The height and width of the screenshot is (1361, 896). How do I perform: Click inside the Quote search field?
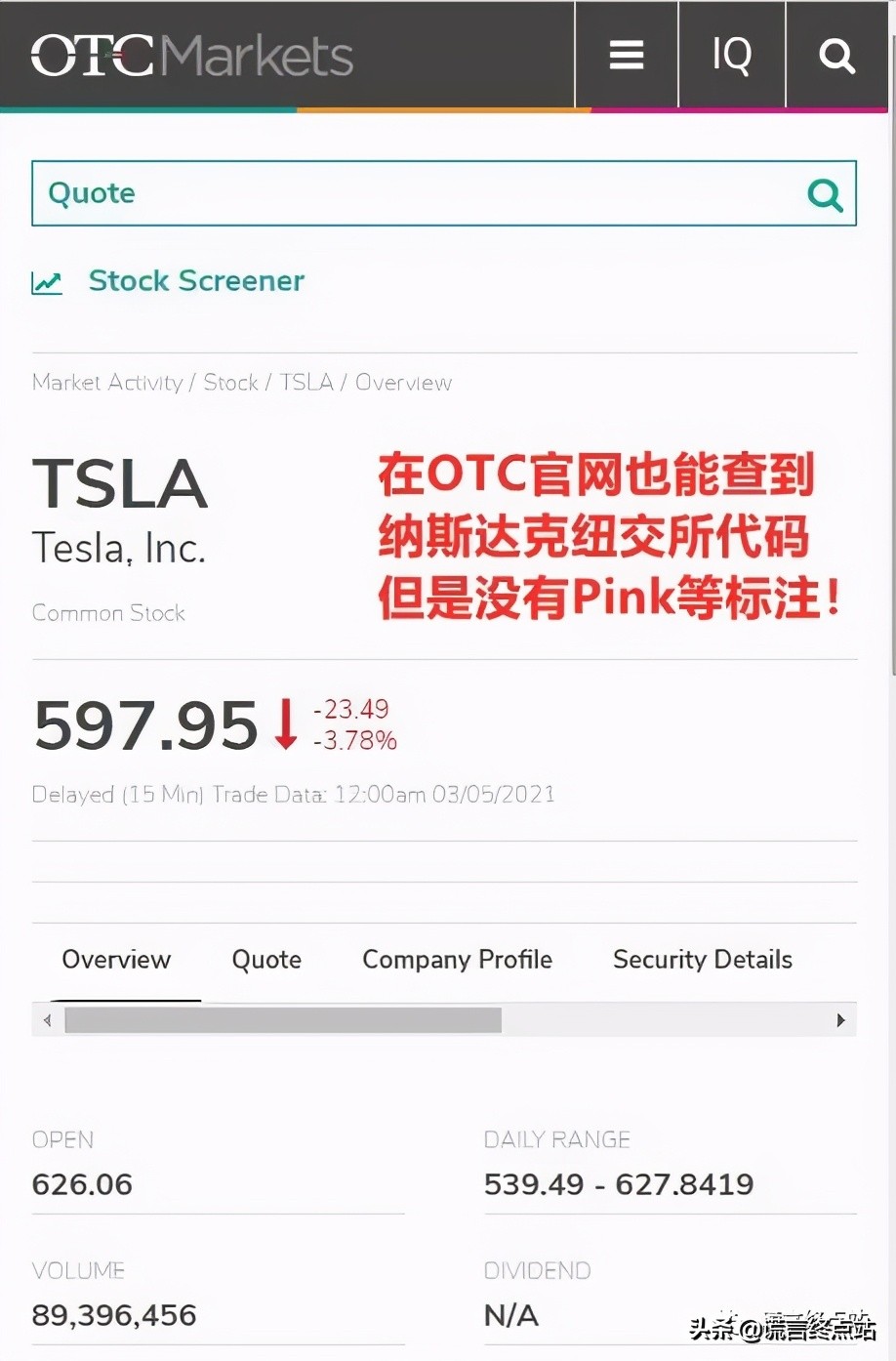coord(390,193)
